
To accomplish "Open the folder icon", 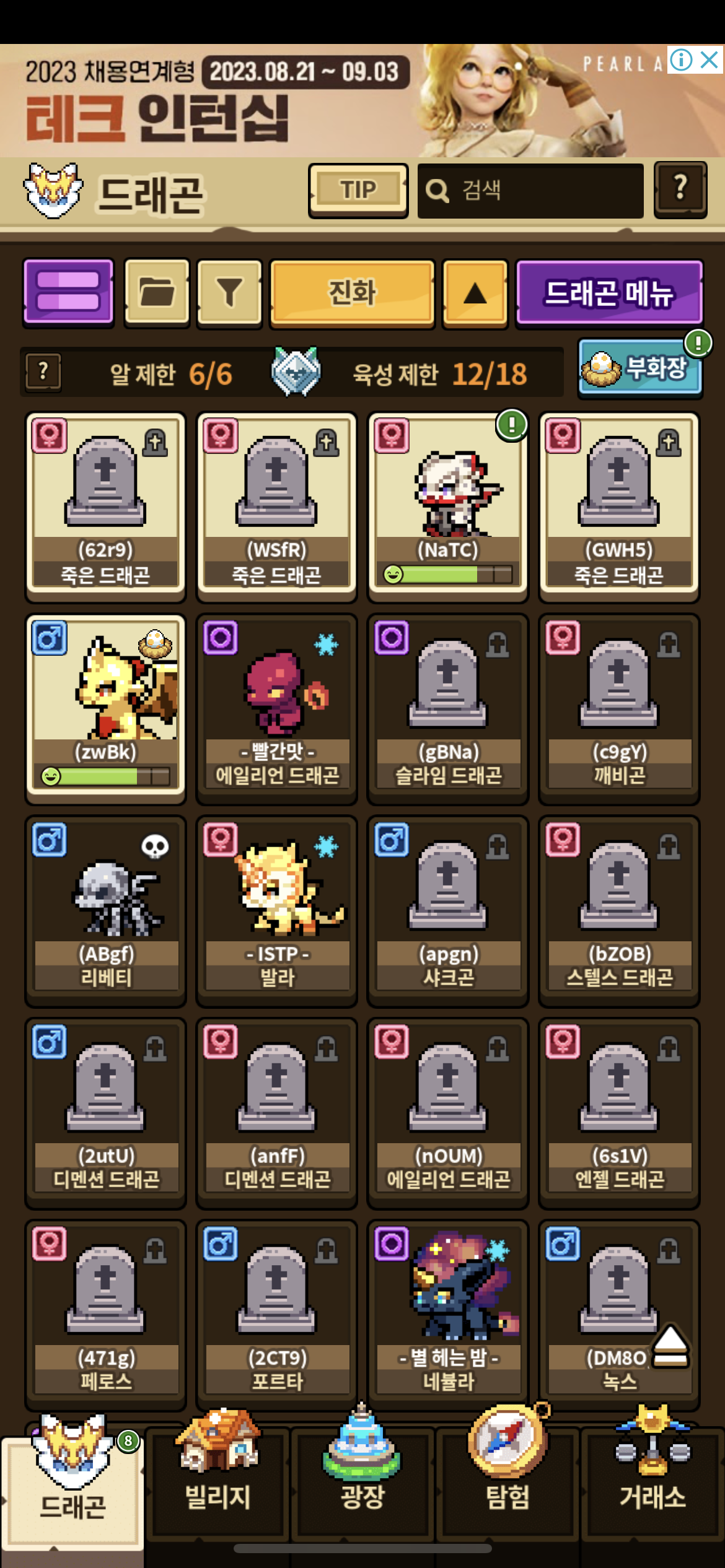I will click(157, 292).
